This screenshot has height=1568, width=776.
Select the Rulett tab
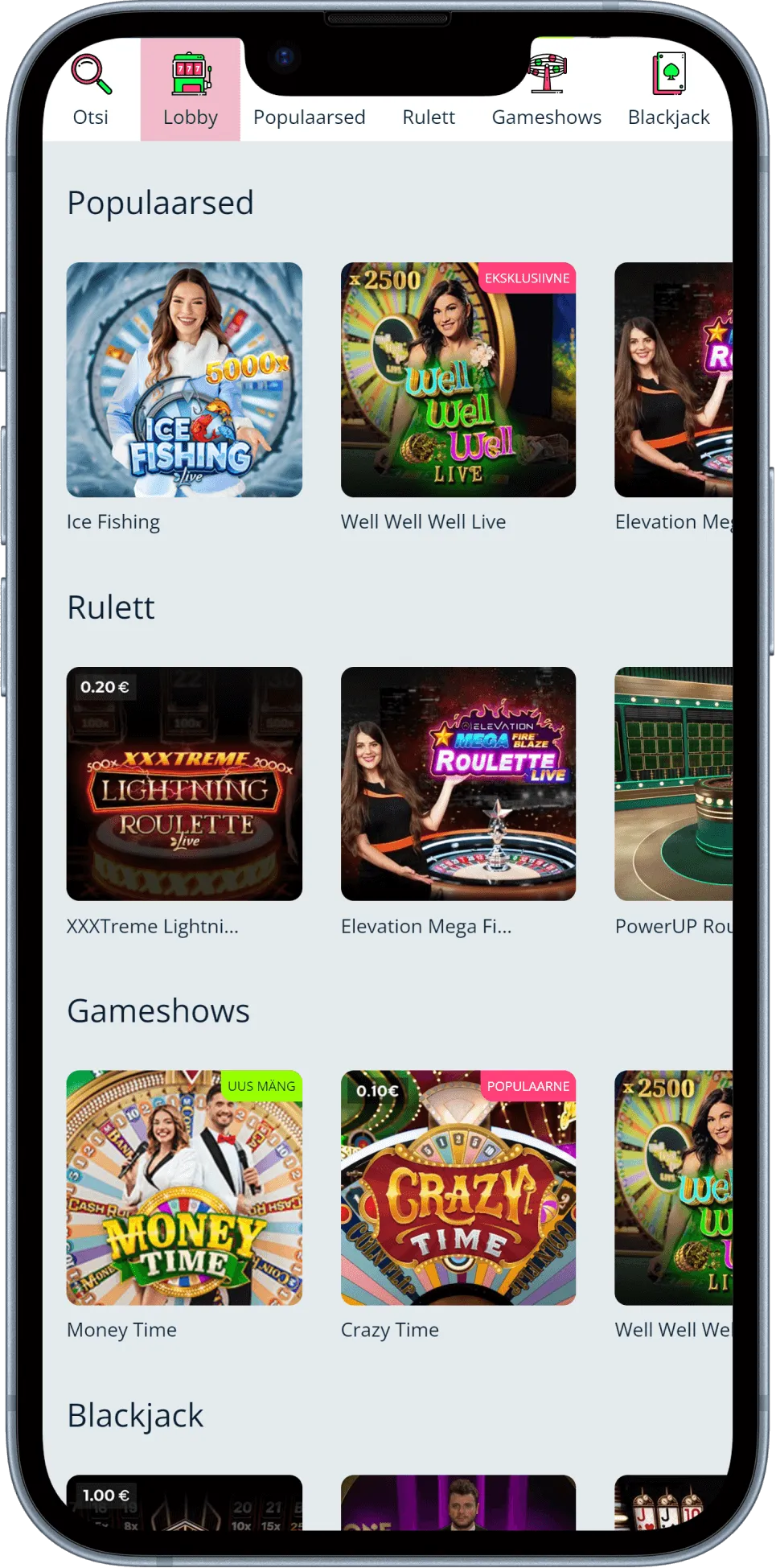click(x=429, y=117)
